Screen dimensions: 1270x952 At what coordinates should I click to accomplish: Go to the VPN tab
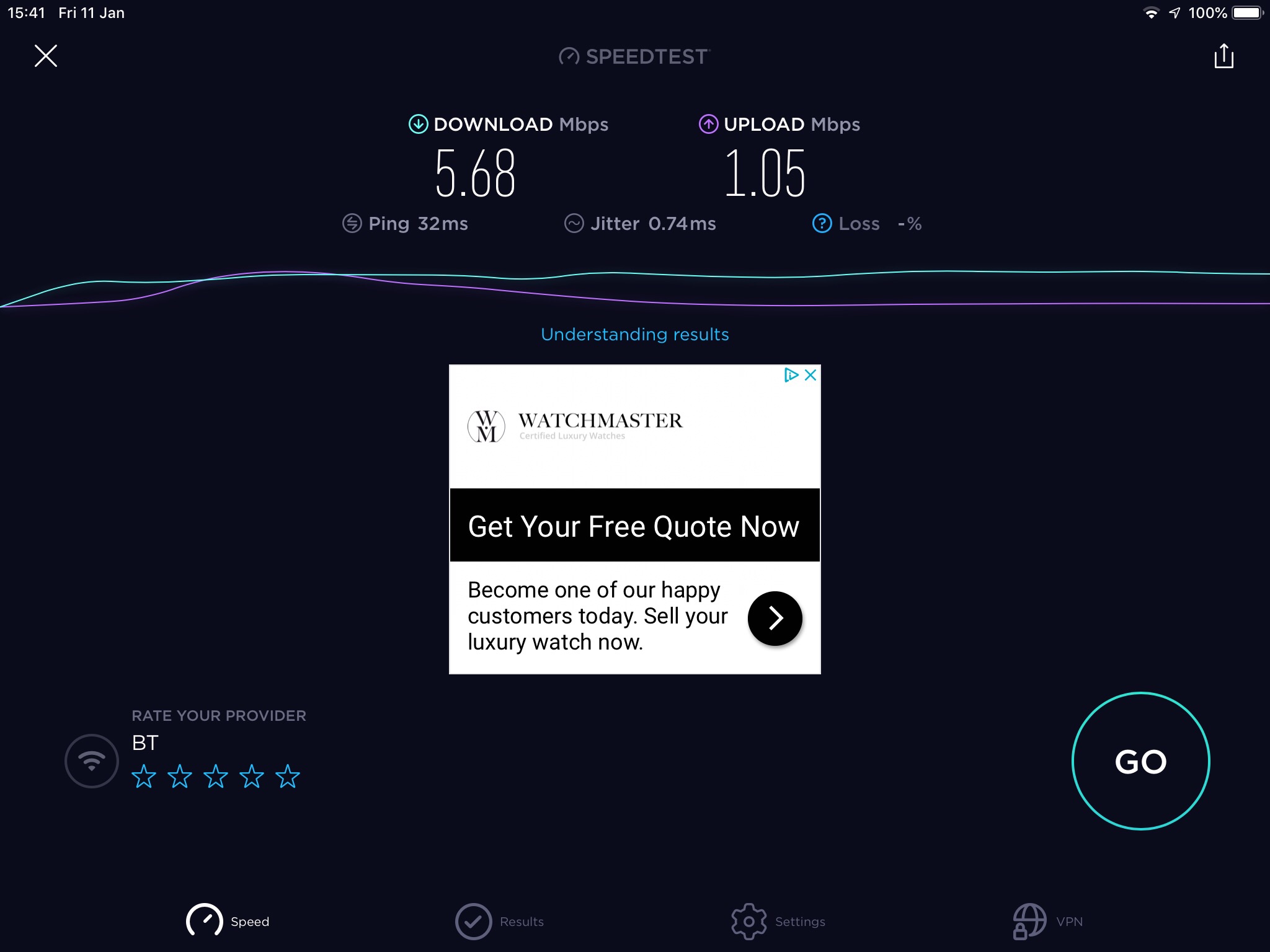(1048, 922)
